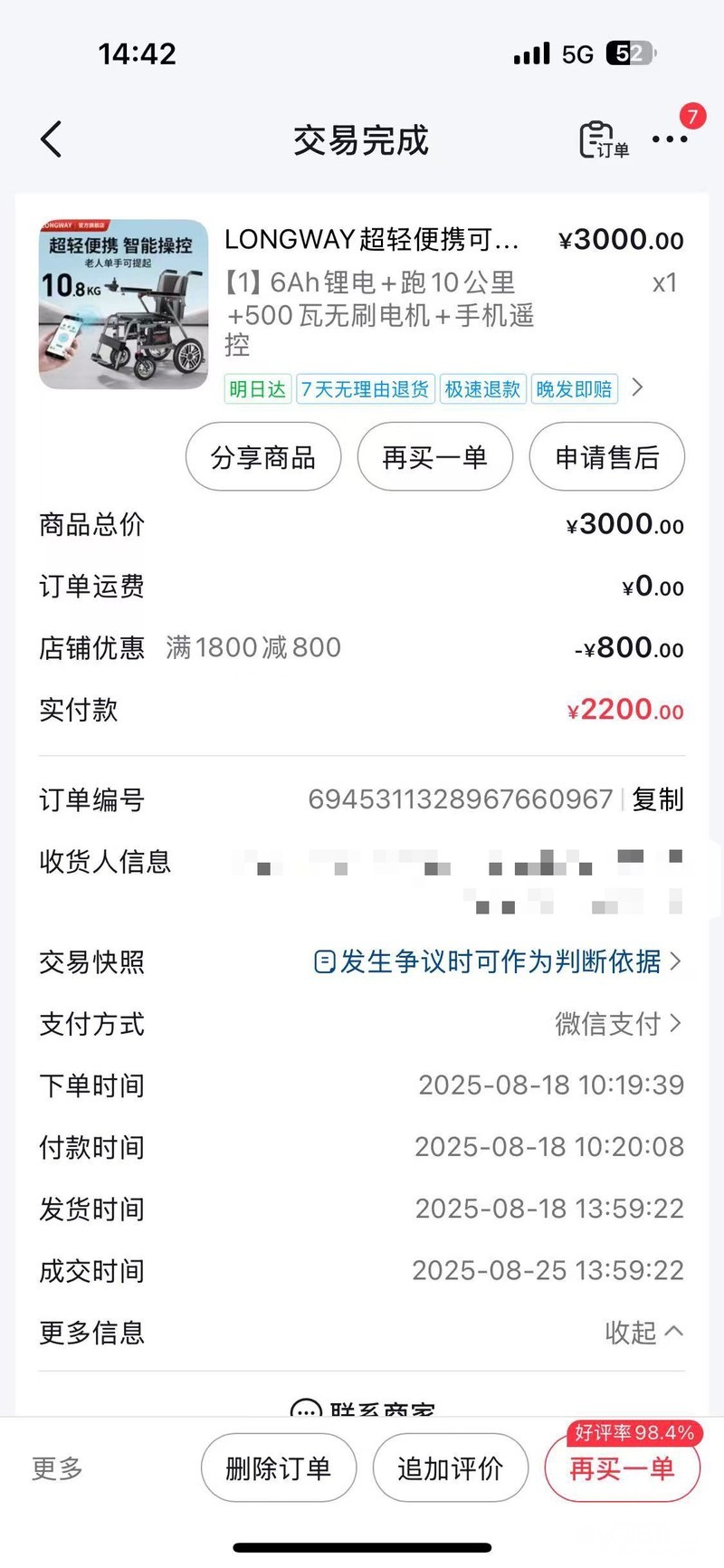Expand the service guarantee tags chevron
This screenshot has width=724, height=1568.
coord(637,388)
